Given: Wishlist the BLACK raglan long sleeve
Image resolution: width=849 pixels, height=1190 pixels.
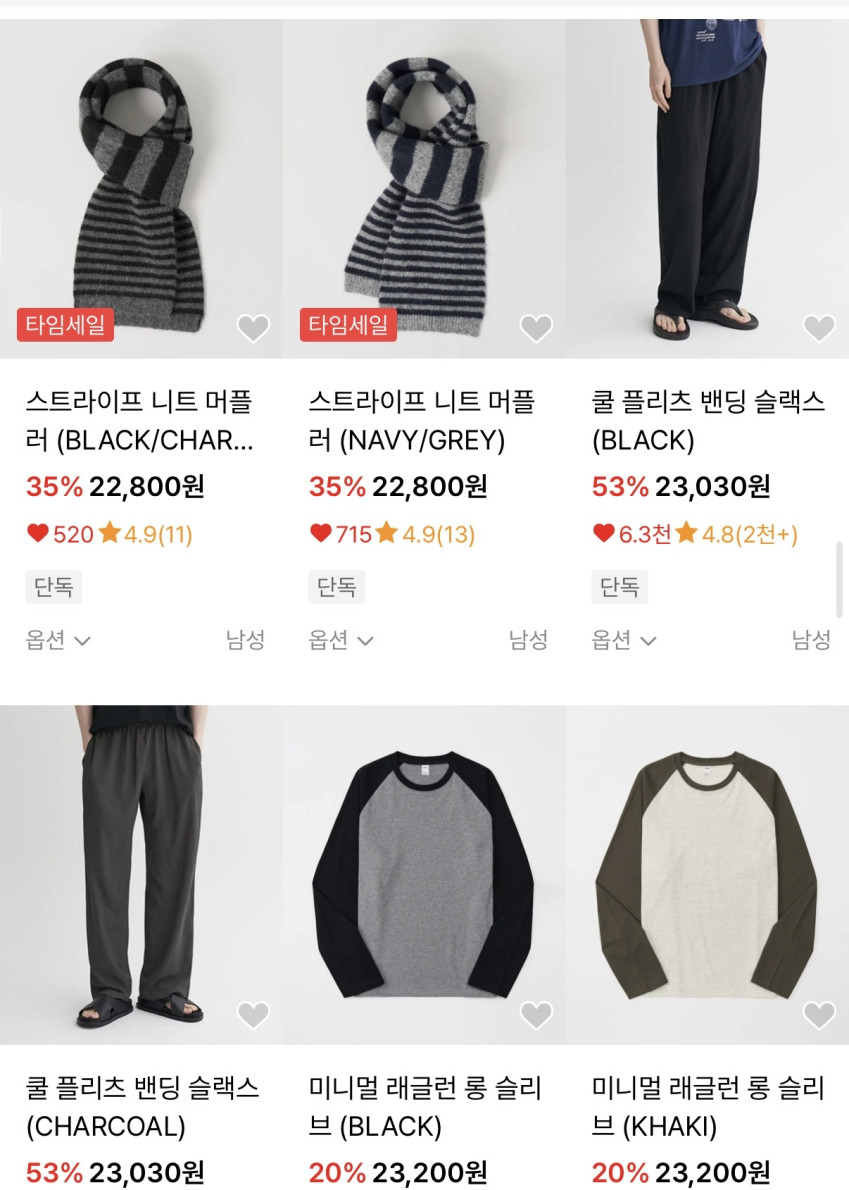Looking at the screenshot, I should click(536, 1015).
